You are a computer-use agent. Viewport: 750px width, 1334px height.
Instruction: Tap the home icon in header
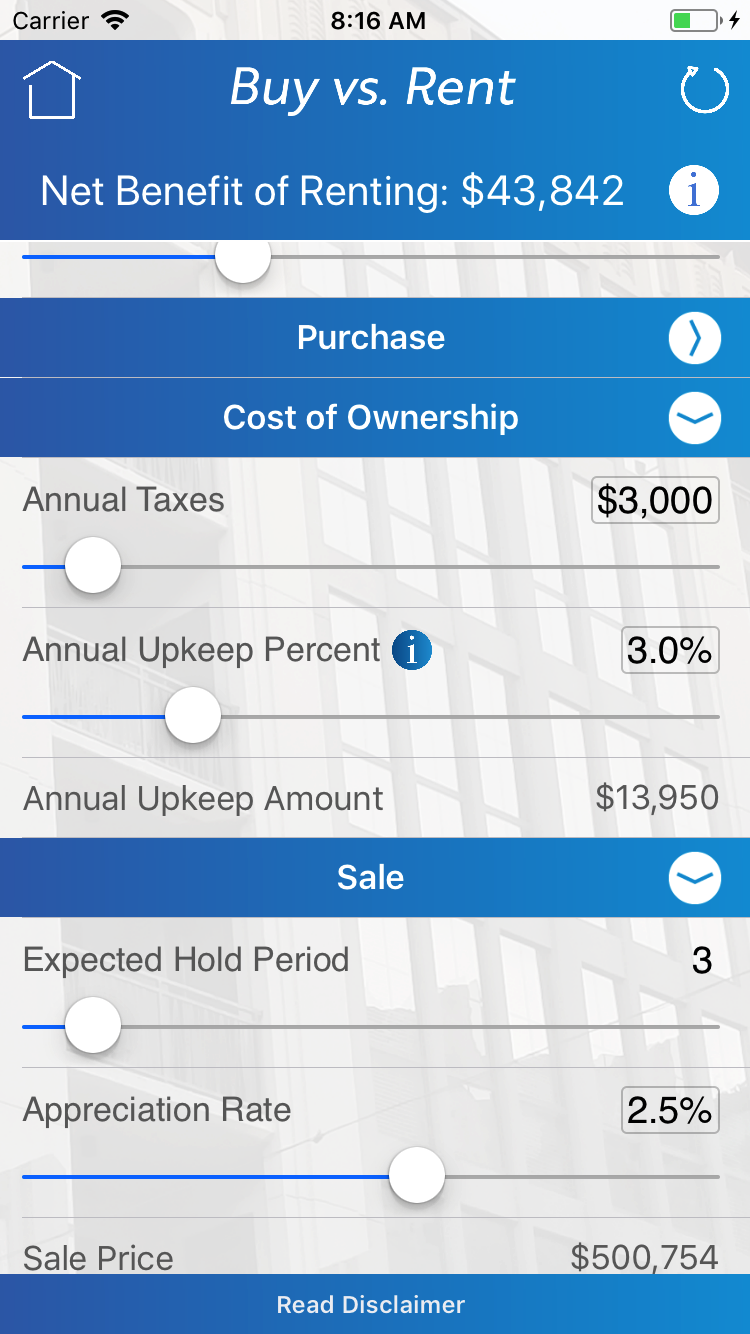click(x=51, y=90)
